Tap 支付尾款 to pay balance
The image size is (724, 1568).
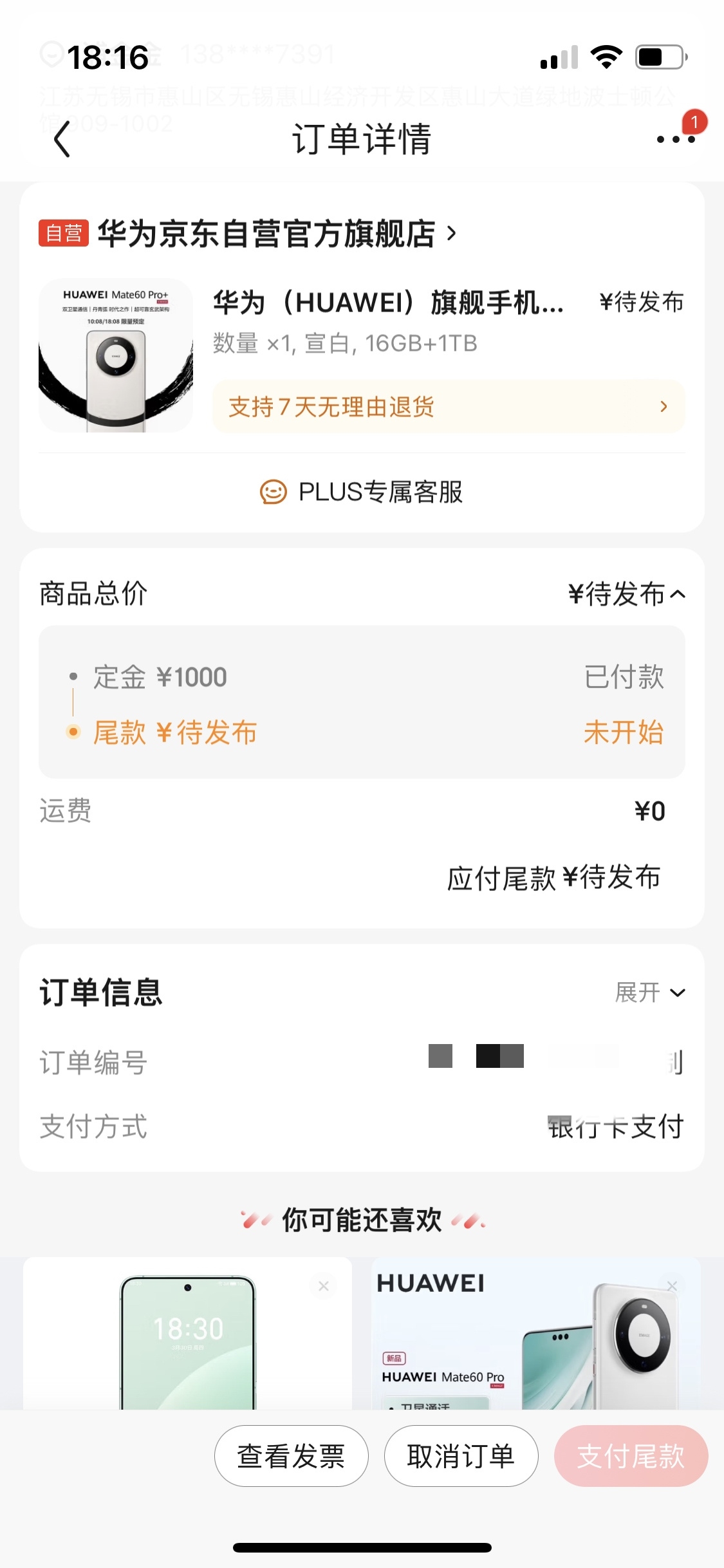[x=631, y=1456]
